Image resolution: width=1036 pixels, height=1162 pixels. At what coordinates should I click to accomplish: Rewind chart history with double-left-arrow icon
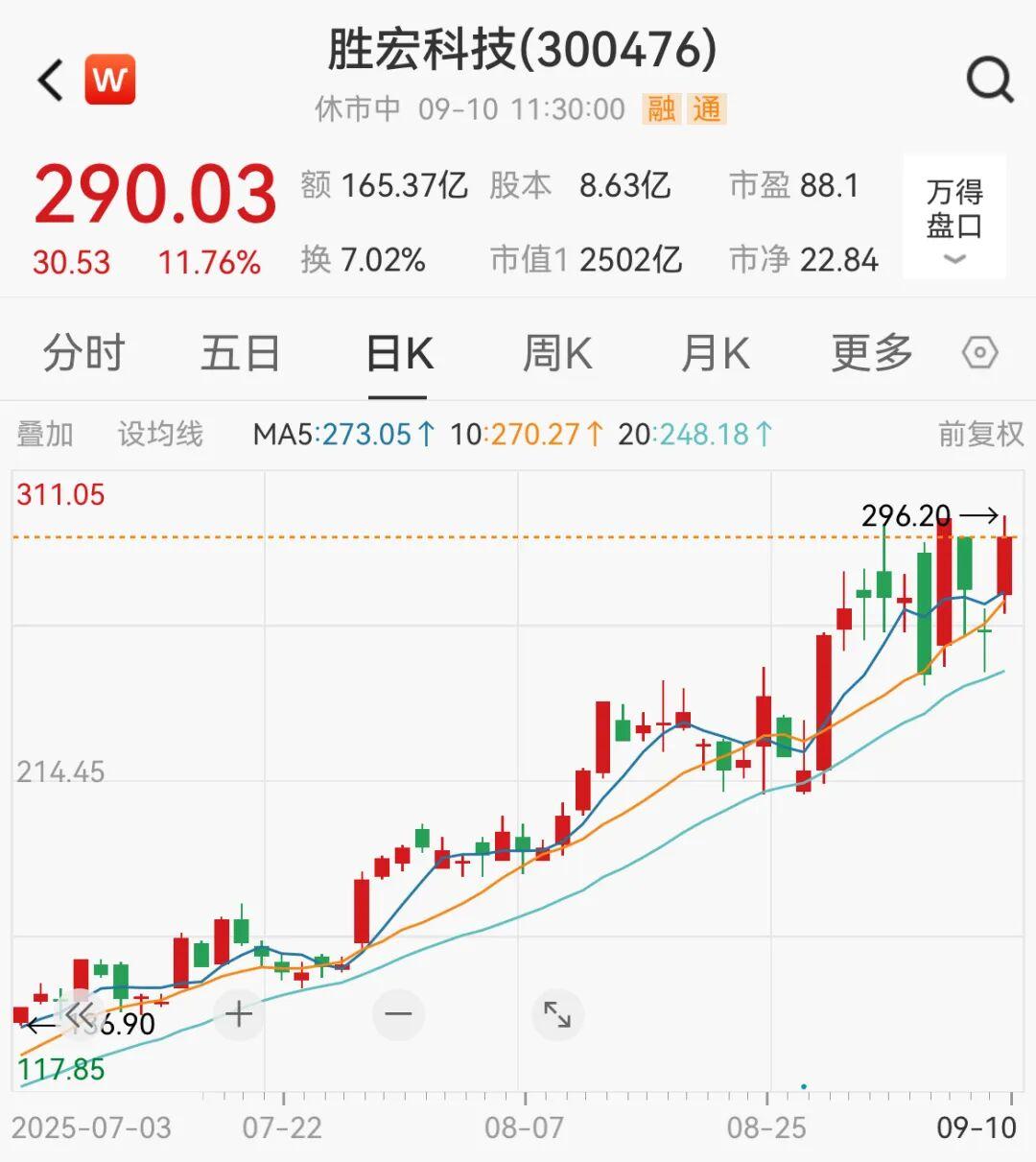(79, 1013)
